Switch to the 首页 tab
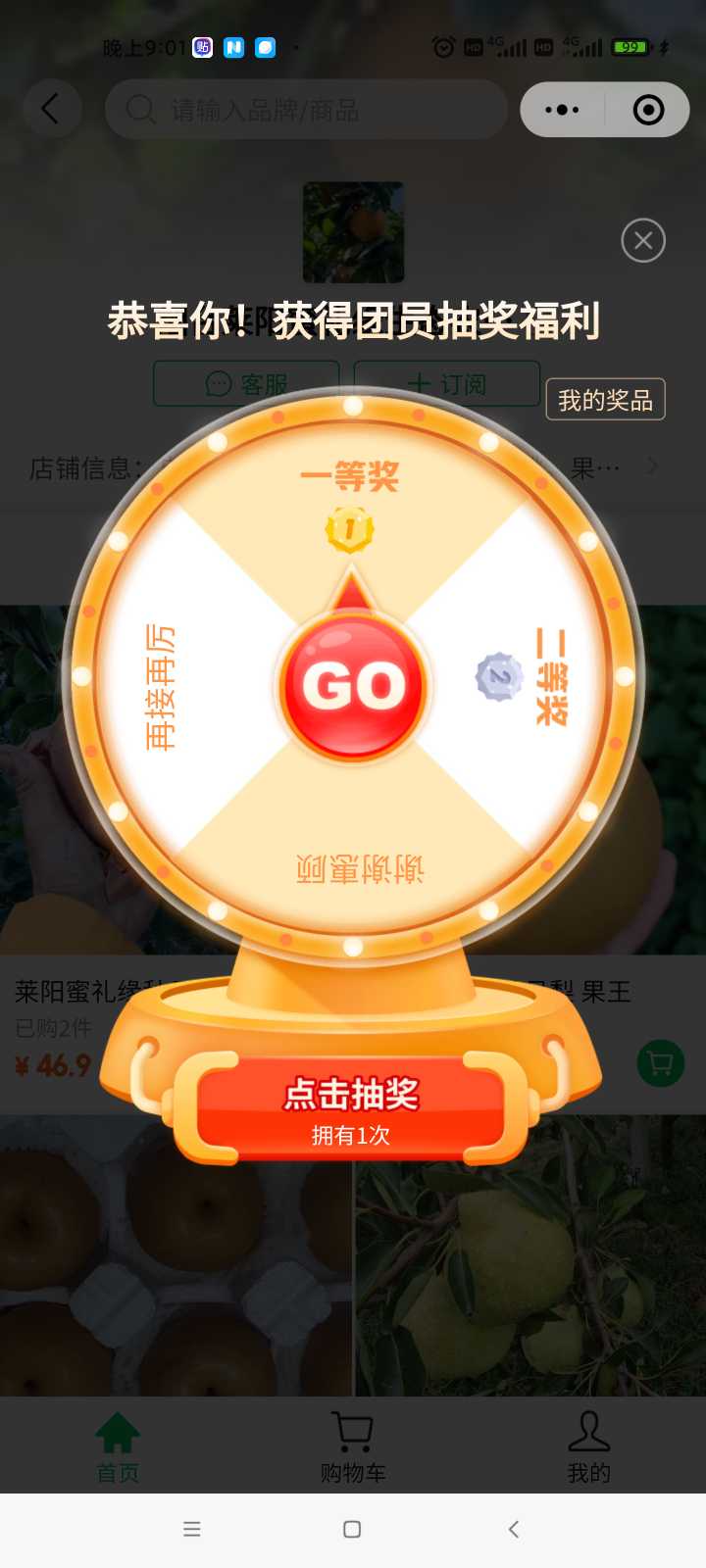 click(118, 1447)
